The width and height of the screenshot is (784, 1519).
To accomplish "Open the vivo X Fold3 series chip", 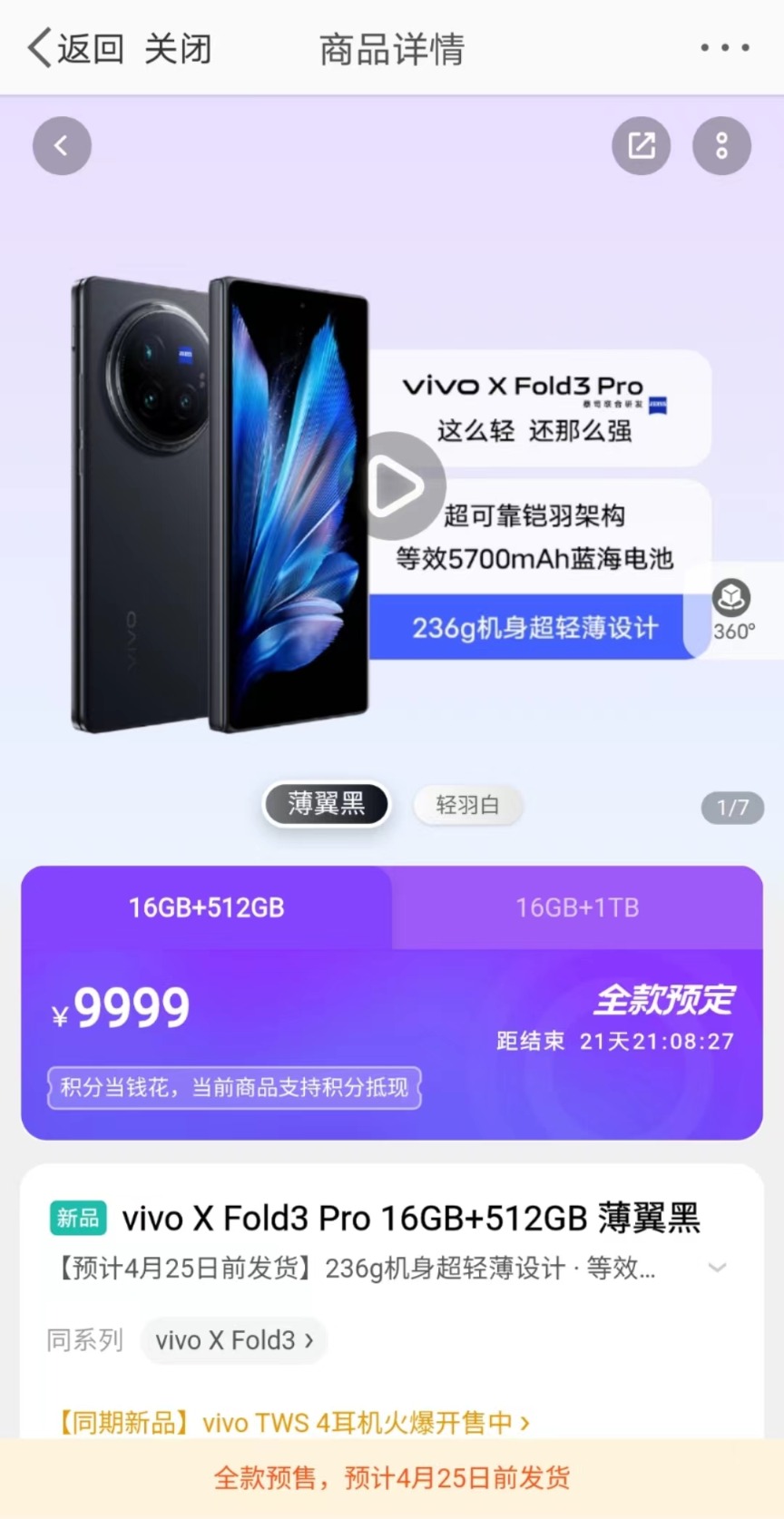I will coord(234,1340).
